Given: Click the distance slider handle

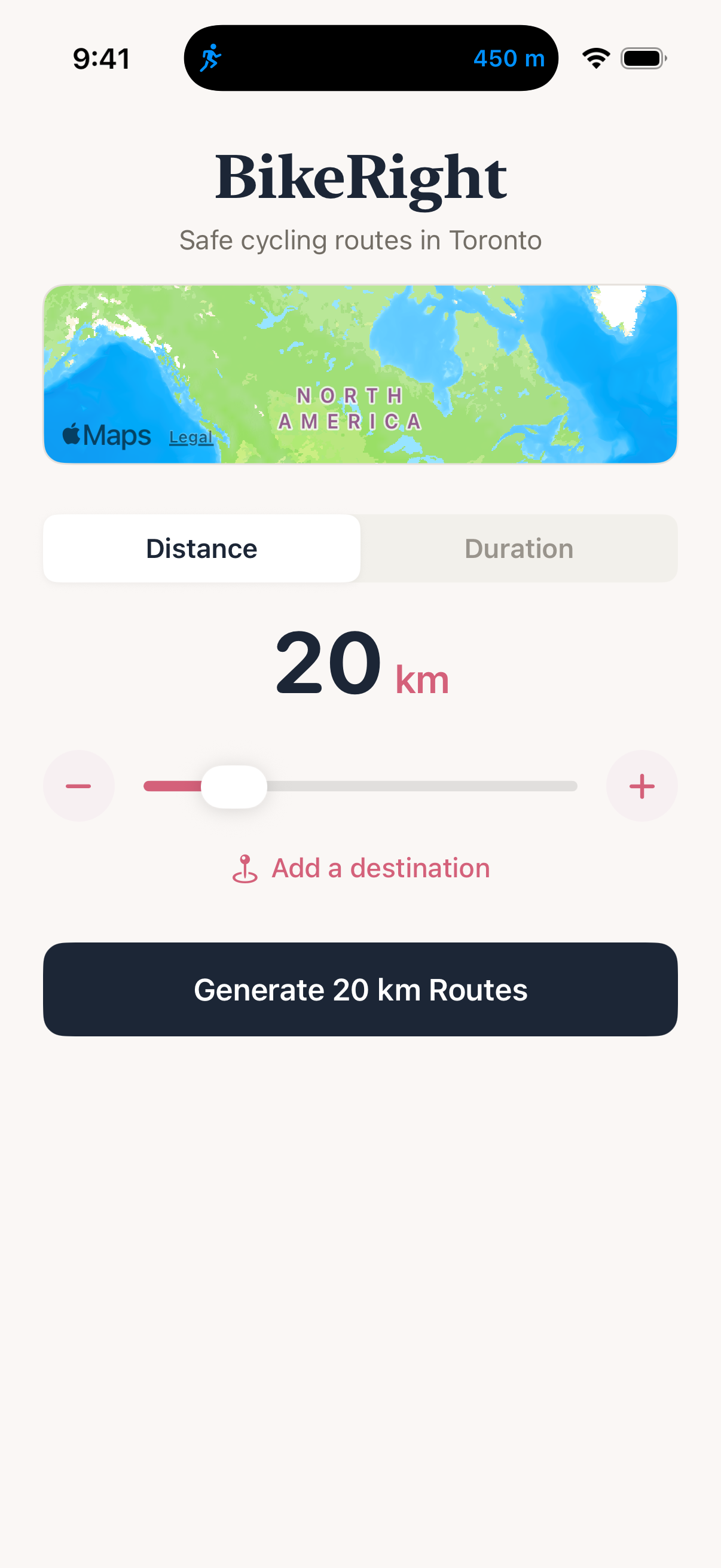Looking at the screenshot, I should tap(234, 785).
